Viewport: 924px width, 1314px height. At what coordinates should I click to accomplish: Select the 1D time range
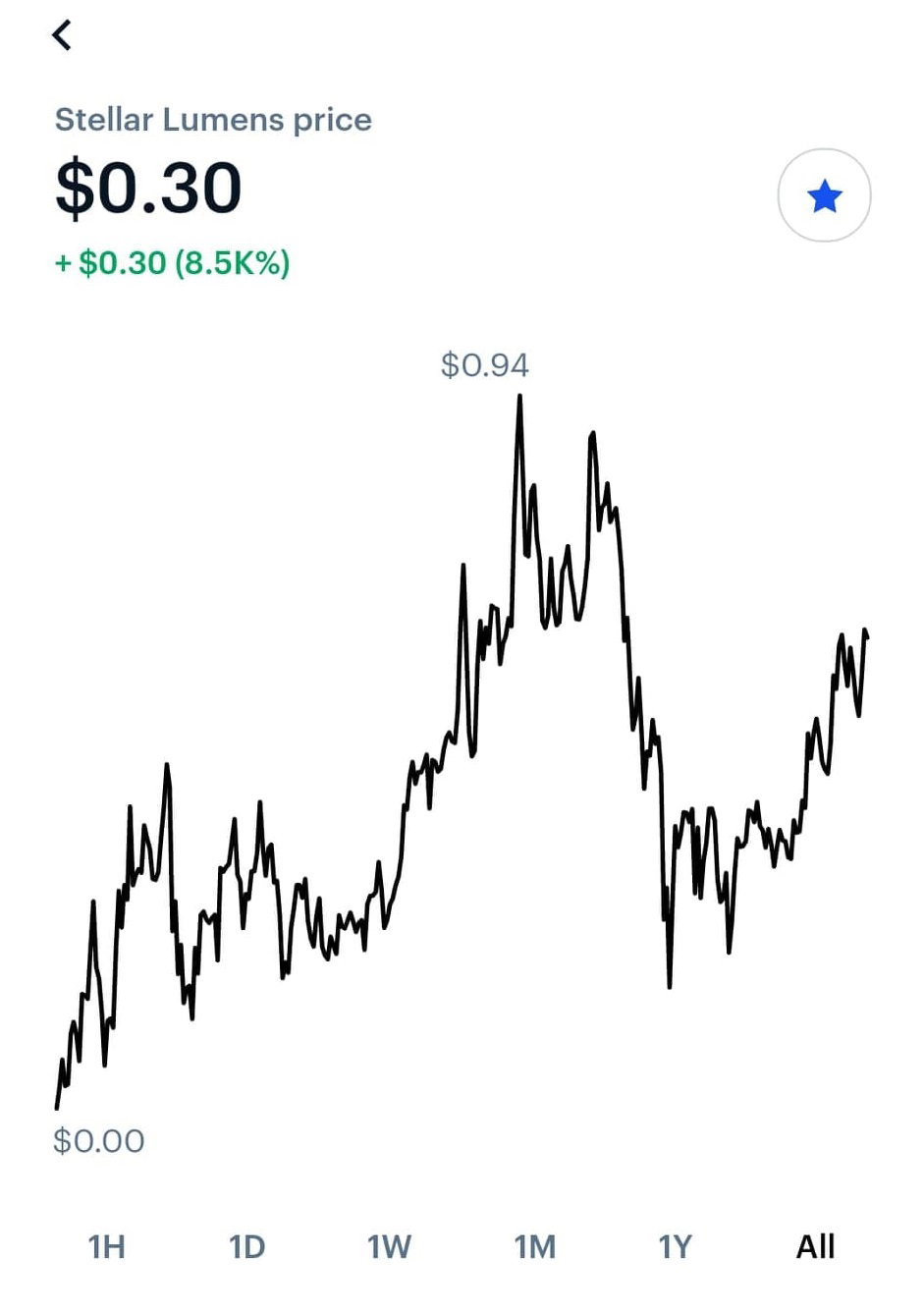247,1246
